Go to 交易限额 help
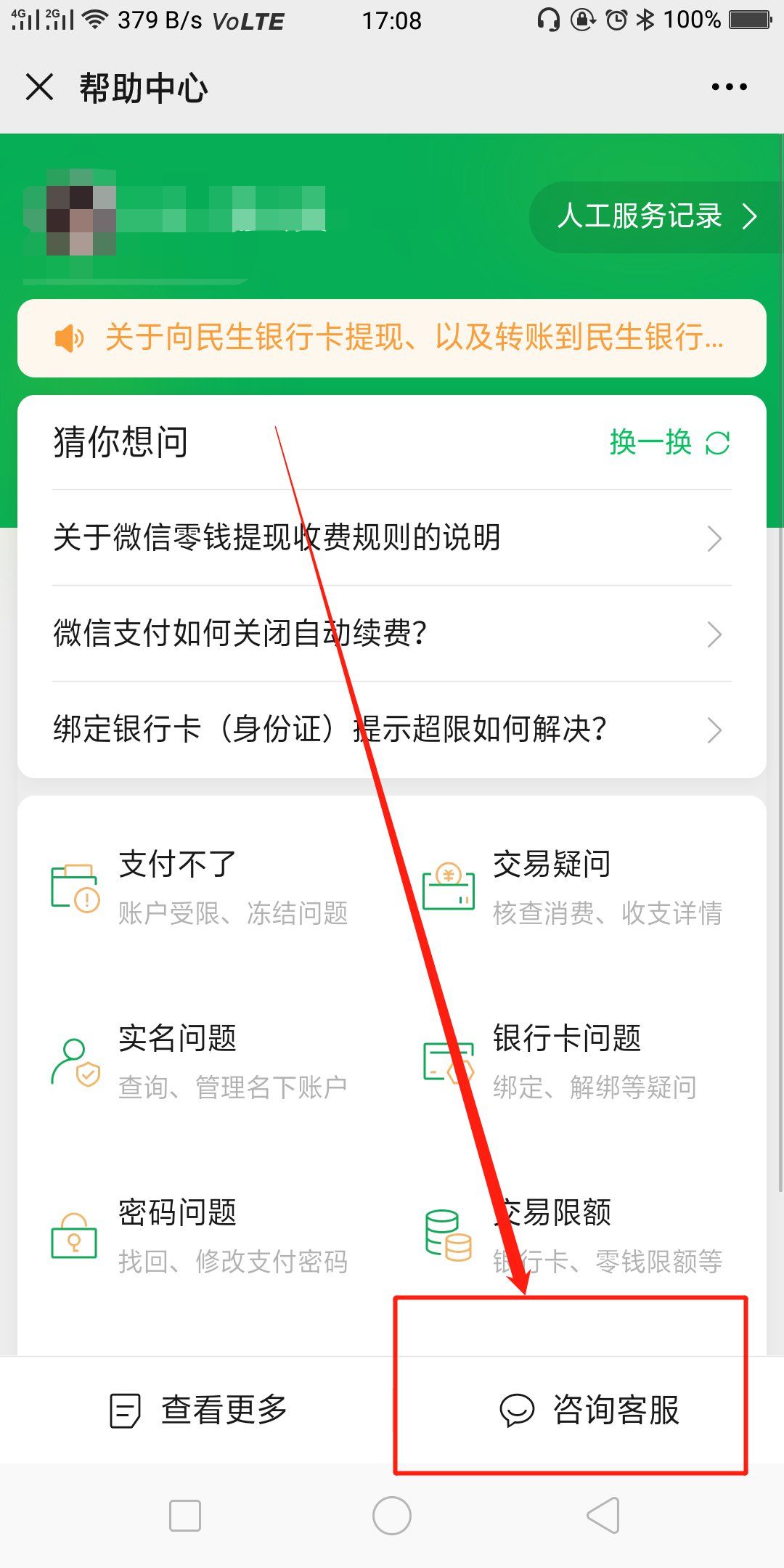784x1568 pixels. (573, 1236)
